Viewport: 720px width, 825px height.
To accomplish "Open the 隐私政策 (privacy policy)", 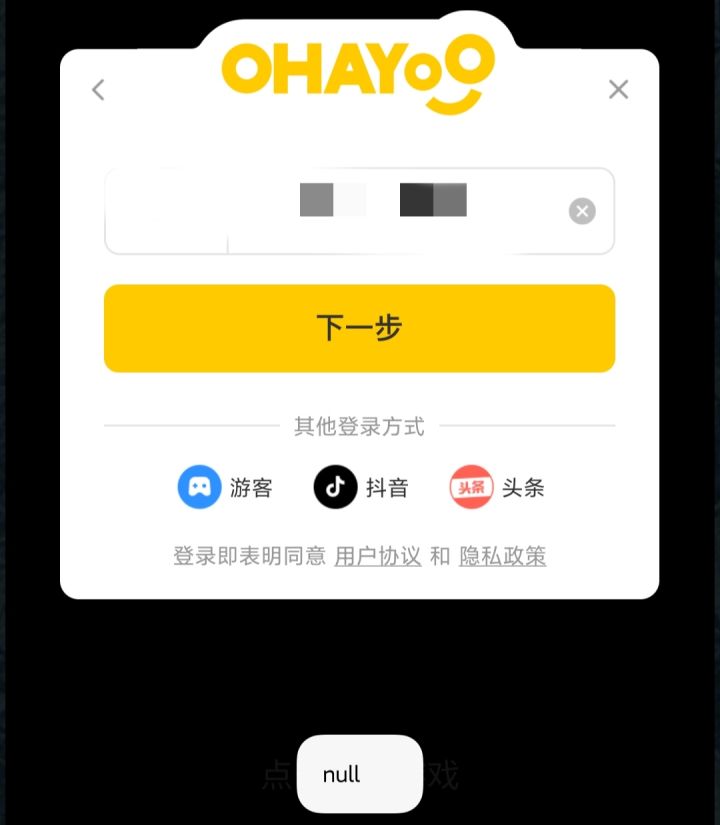I will (504, 556).
